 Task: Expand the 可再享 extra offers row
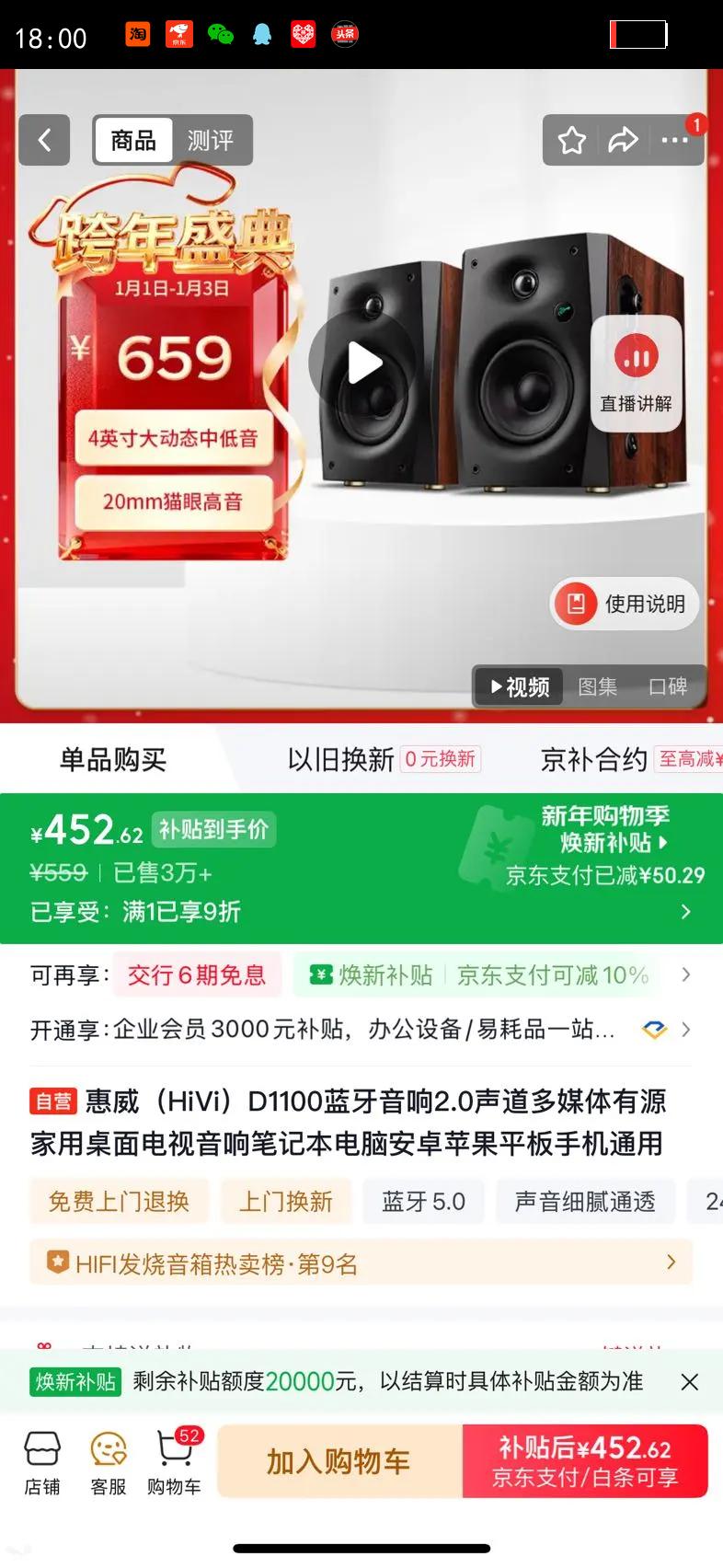tap(684, 974)
